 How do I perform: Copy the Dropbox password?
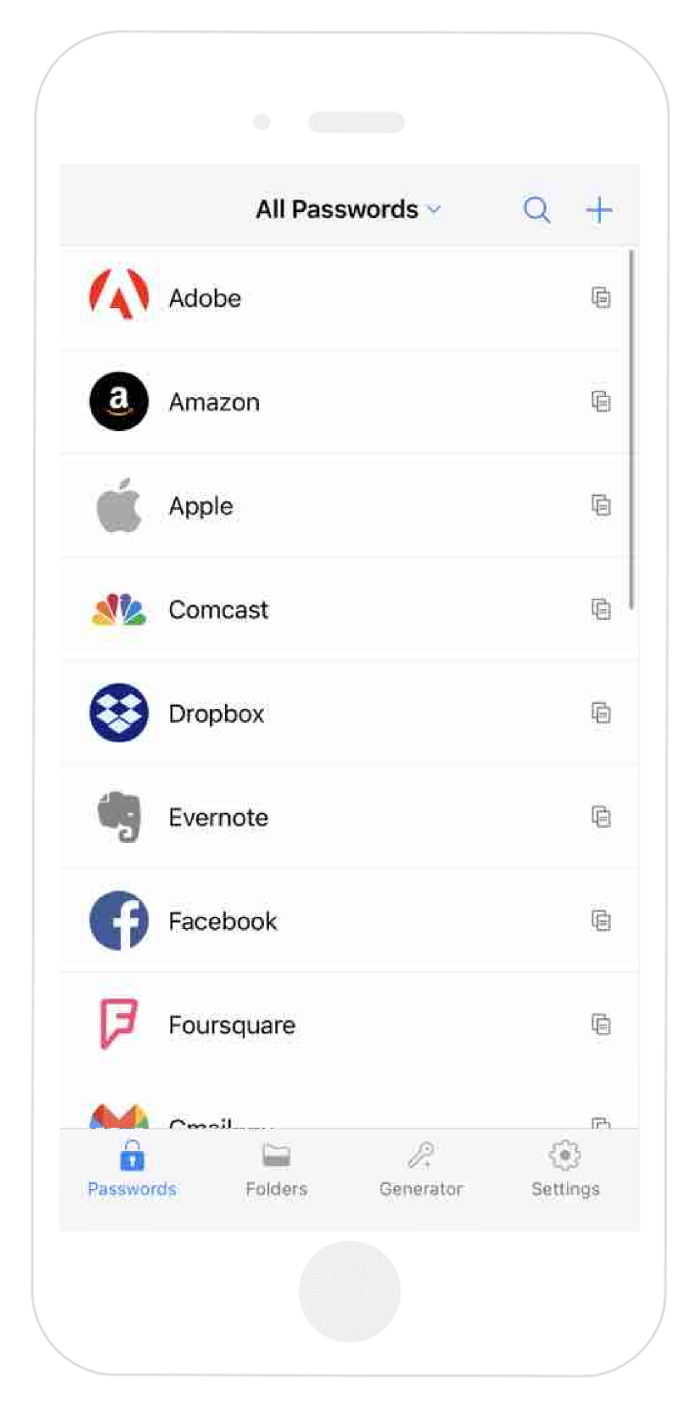pos(601,714)
